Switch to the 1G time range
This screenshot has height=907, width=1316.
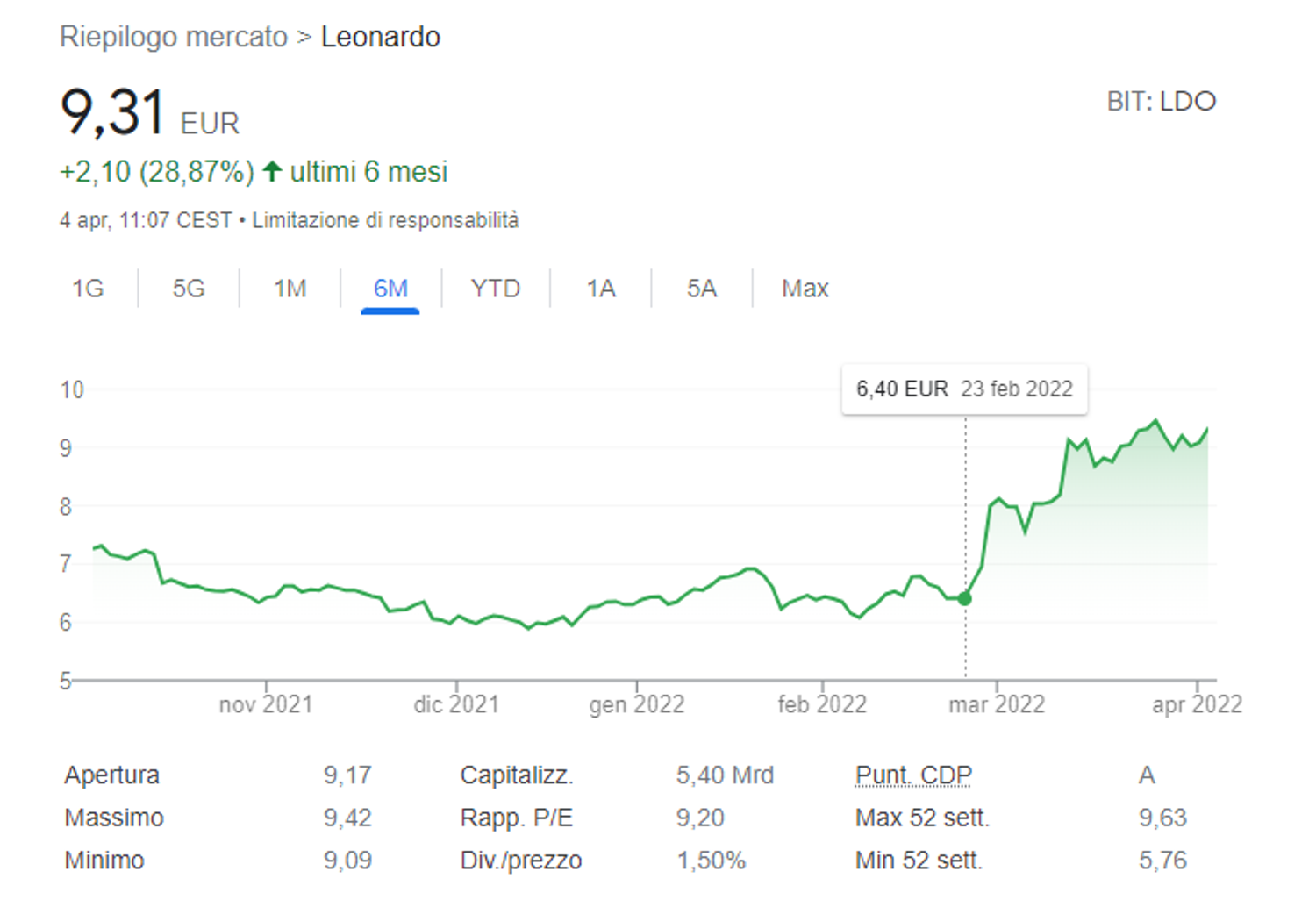pos(88,289)
